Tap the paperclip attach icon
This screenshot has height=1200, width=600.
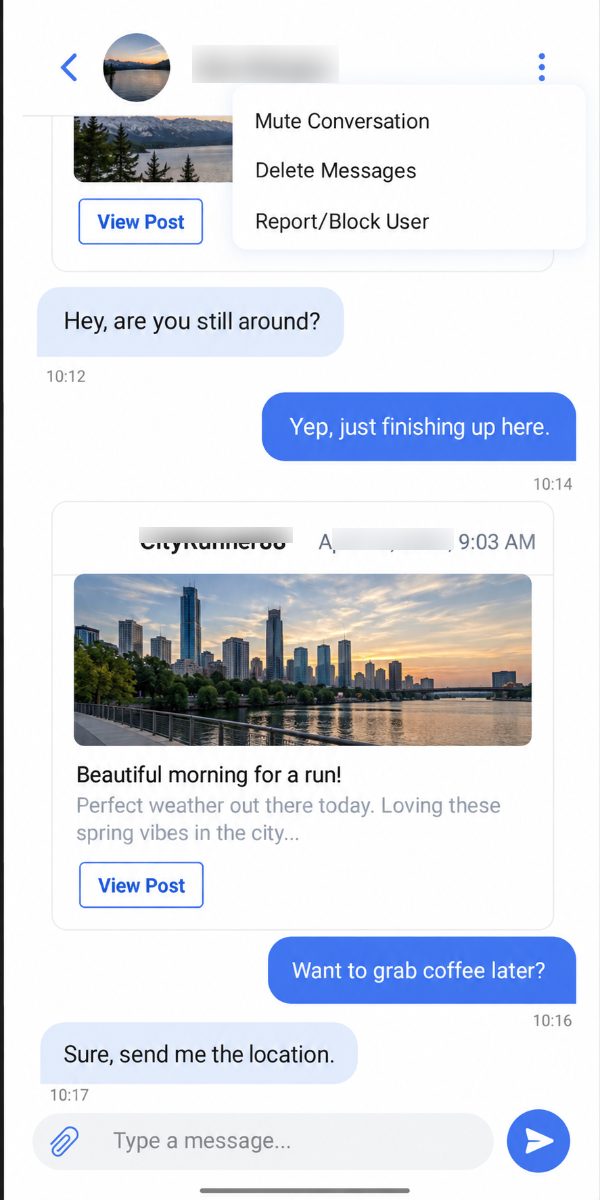click(x=65, y=1141)
